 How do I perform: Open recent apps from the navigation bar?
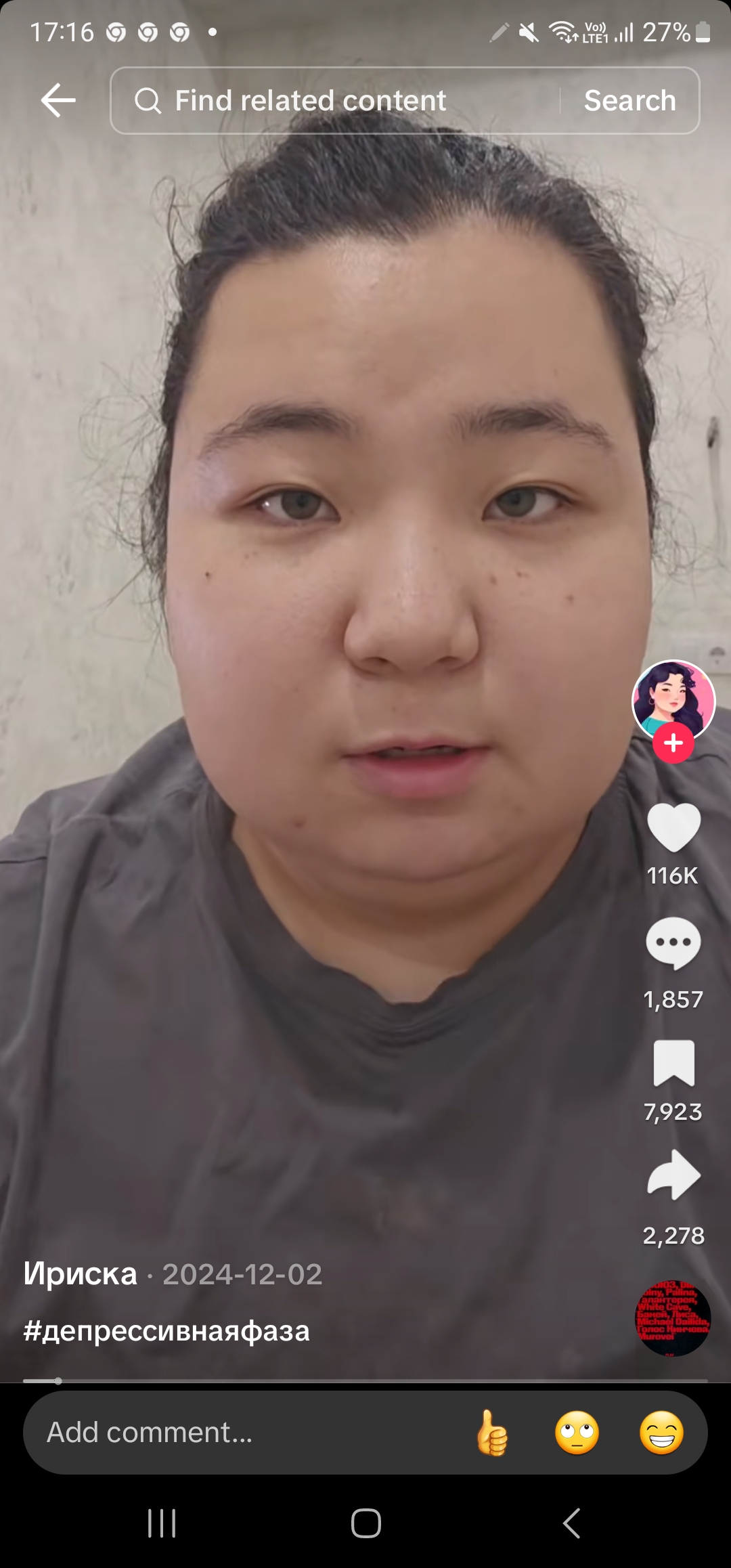(x=162, y=1524)
